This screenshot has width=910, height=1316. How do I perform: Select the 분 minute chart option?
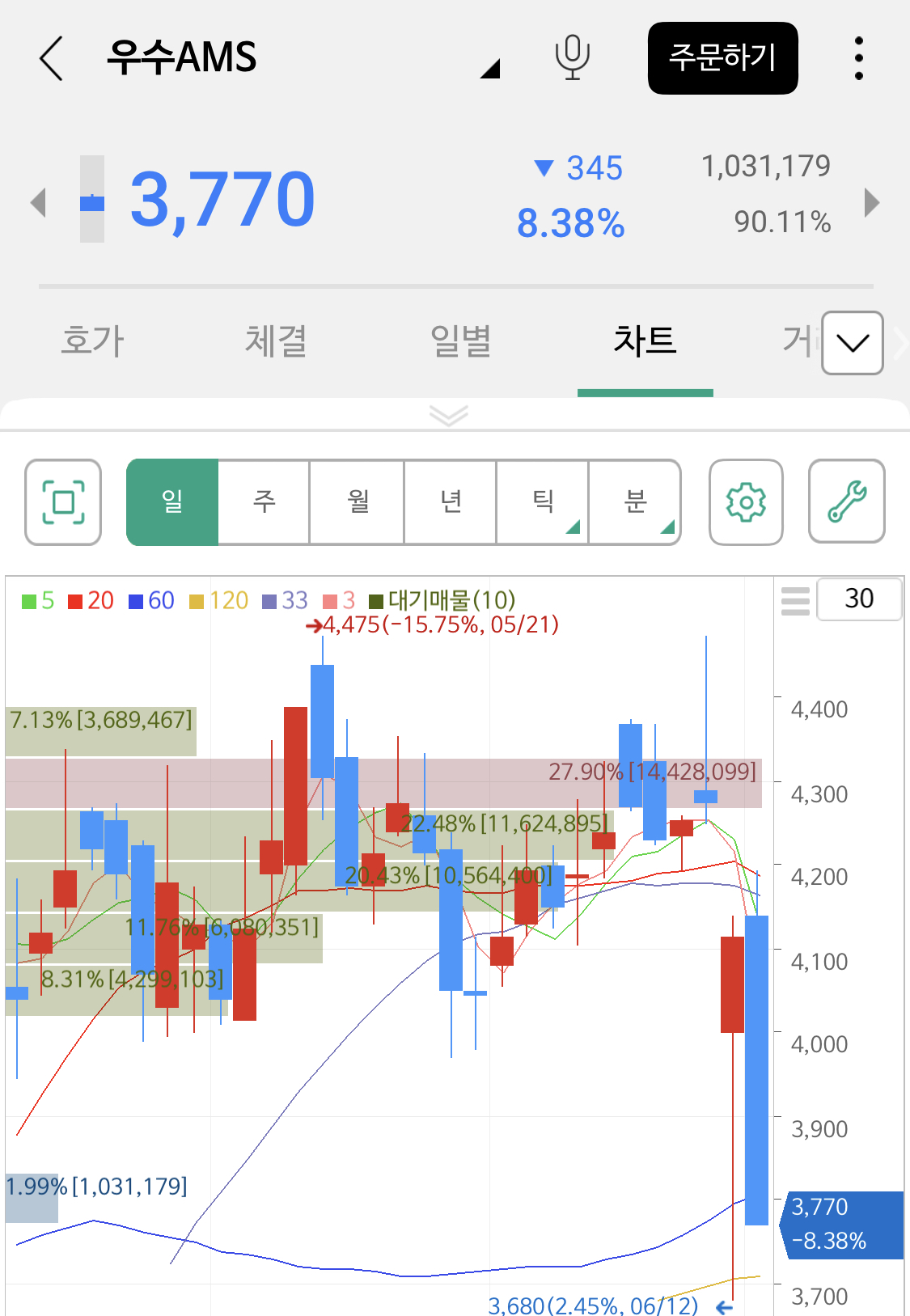635,502
